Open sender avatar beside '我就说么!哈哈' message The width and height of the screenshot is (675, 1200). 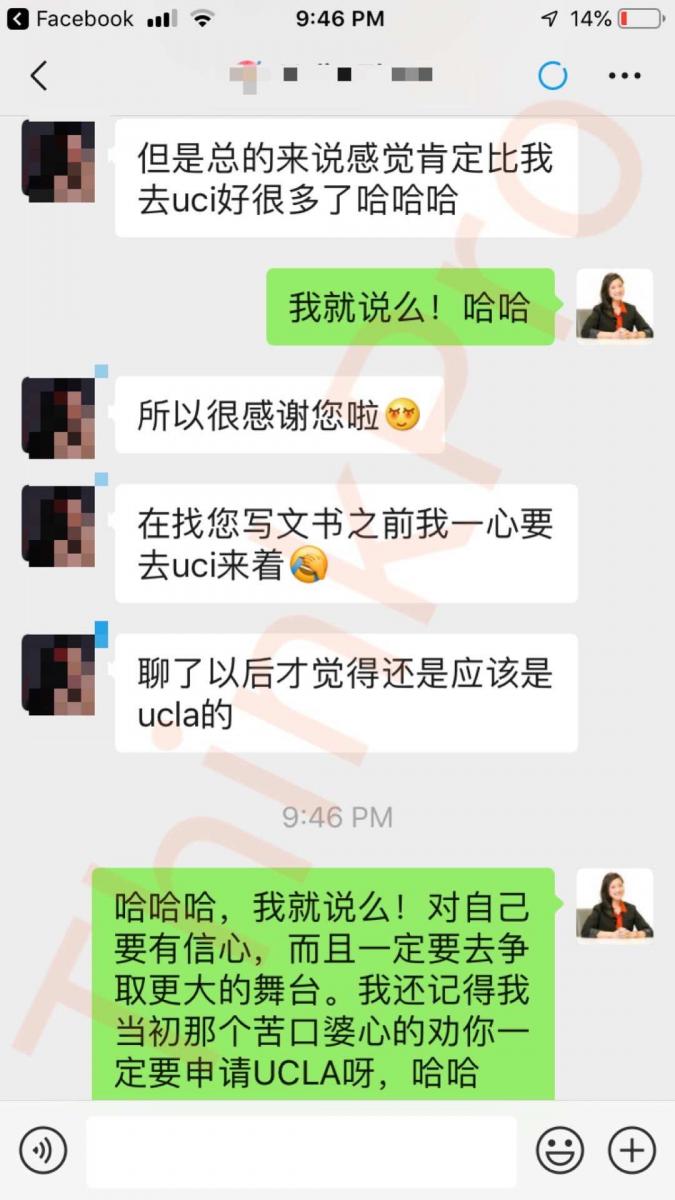pos(614,307)
